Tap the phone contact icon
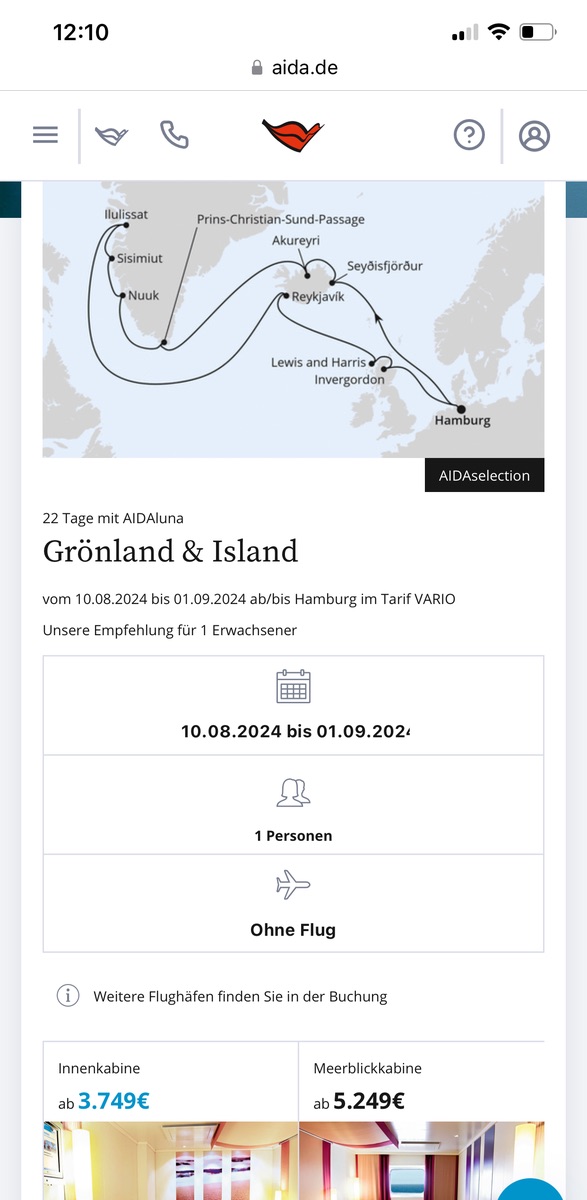 click(x=174, y=135)
